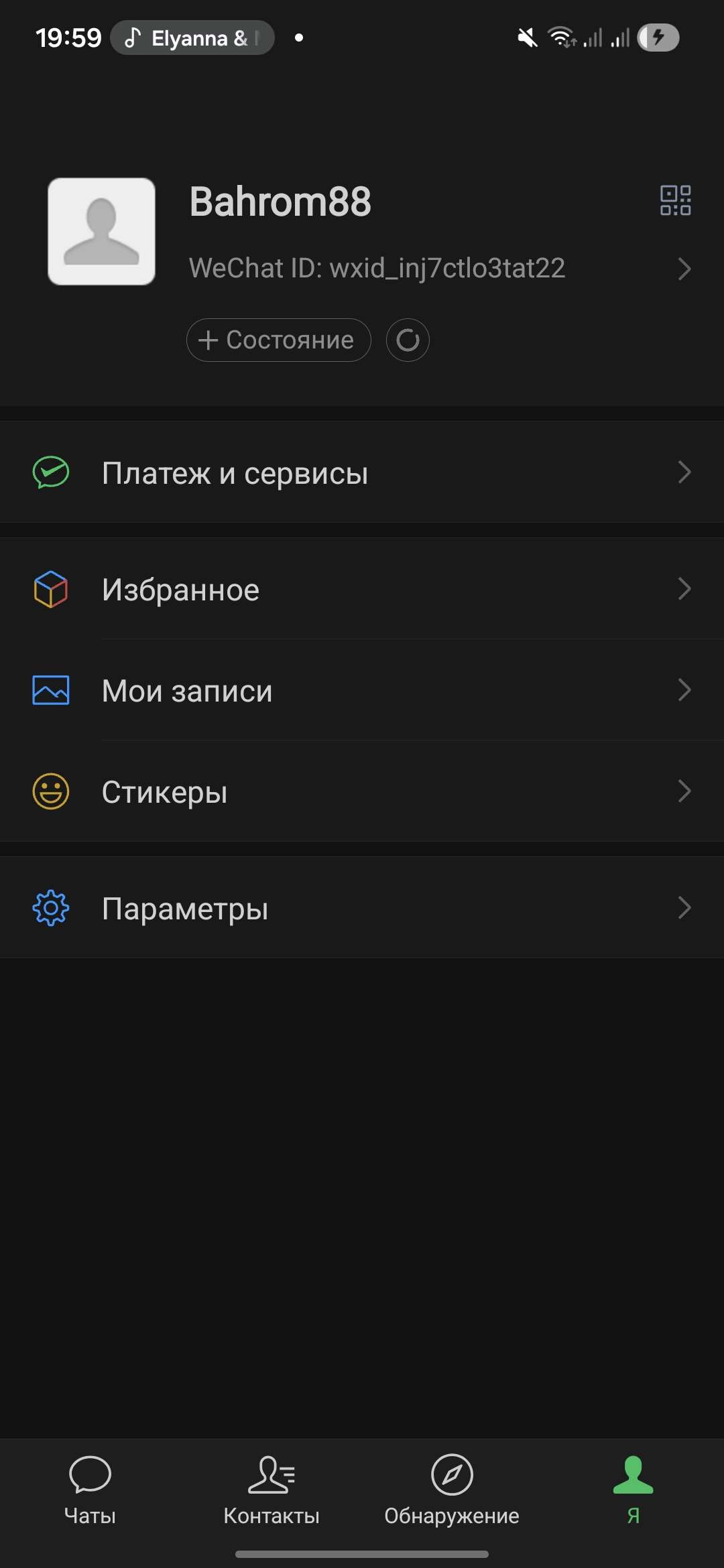Add a status with Состояние button
The height and width of the screenshot is (1568, 724).
[x=278, y=340]
